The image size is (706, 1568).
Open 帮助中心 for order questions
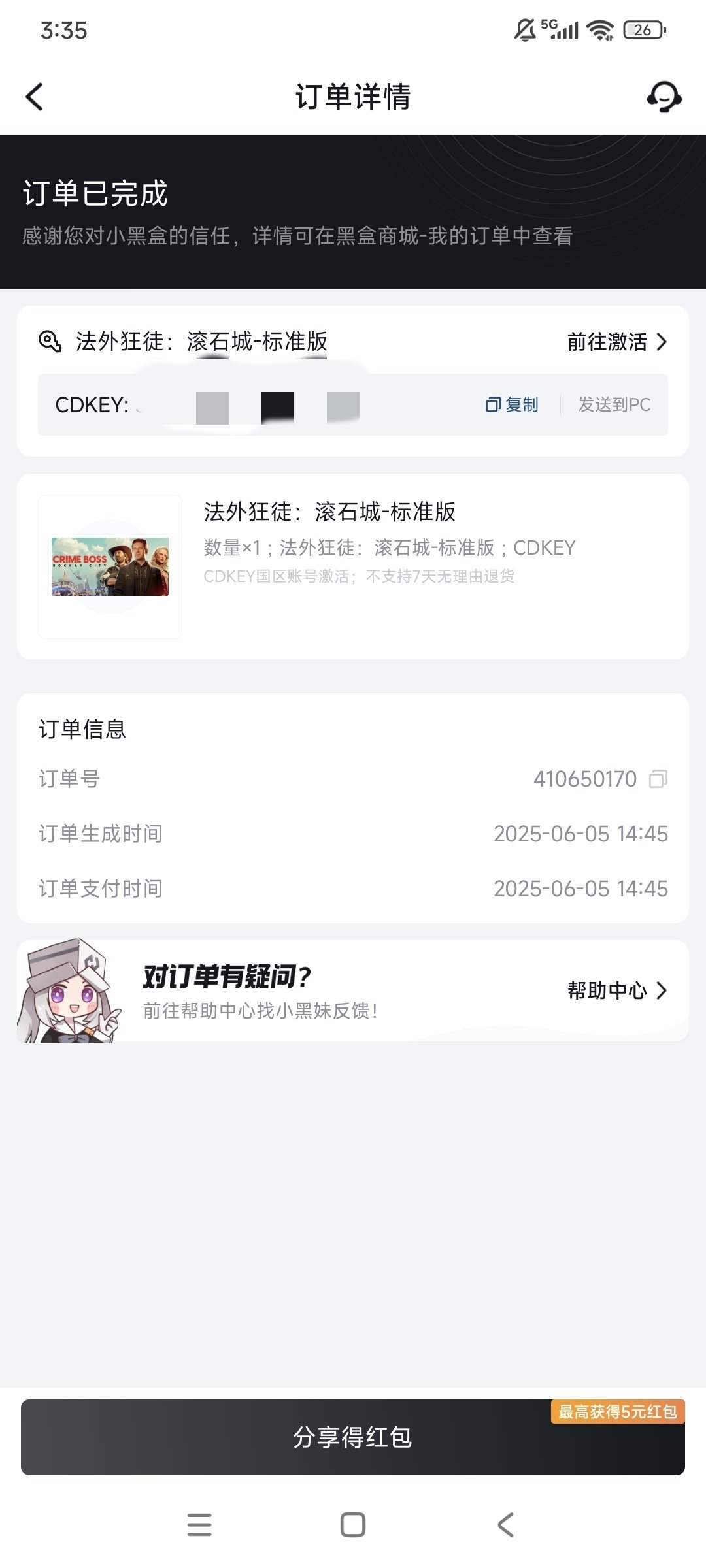616,990
